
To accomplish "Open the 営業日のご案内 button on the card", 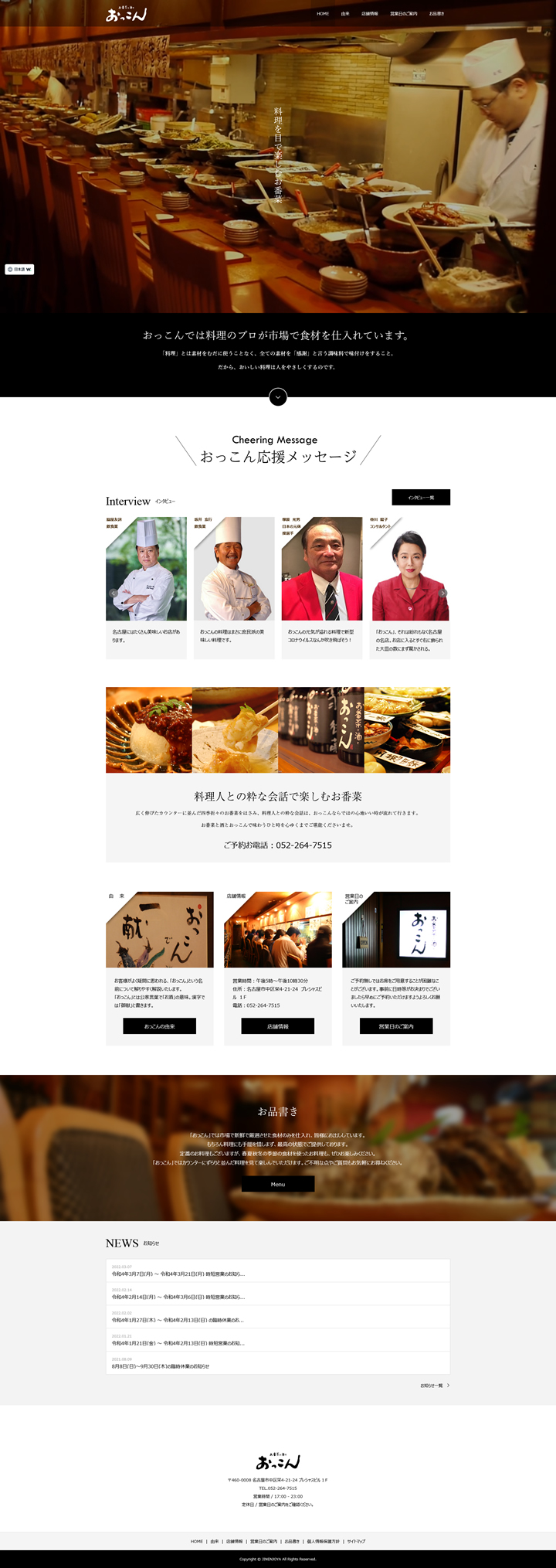I will tap(396, 1026).
